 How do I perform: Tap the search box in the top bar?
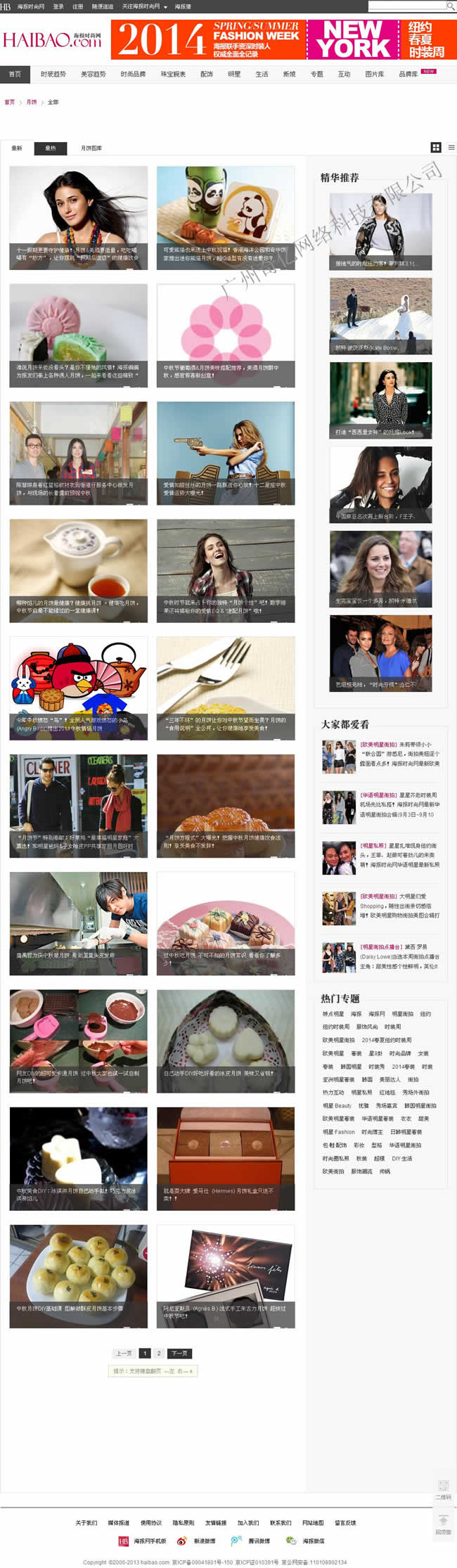[x=407, y=6]
